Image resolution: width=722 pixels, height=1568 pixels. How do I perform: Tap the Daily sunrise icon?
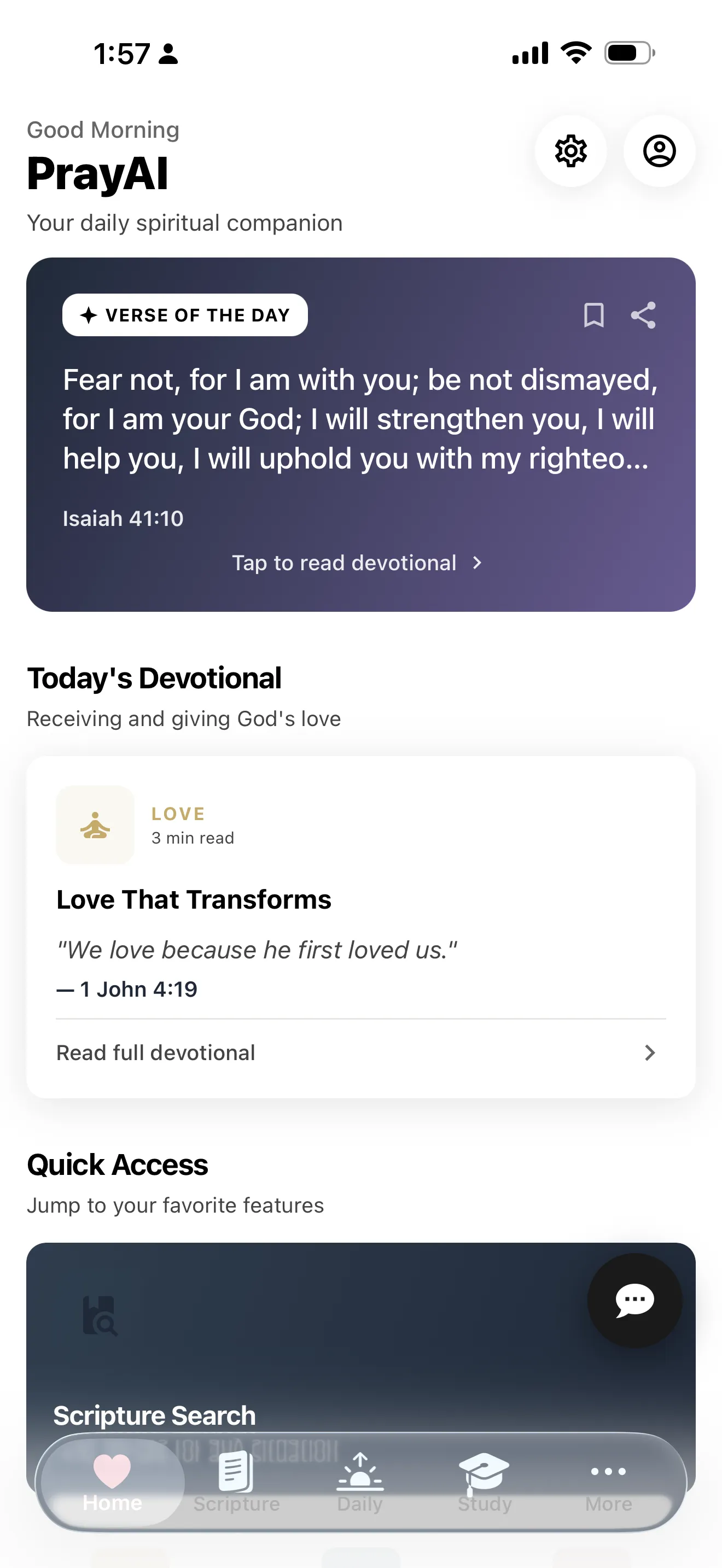360,1473
